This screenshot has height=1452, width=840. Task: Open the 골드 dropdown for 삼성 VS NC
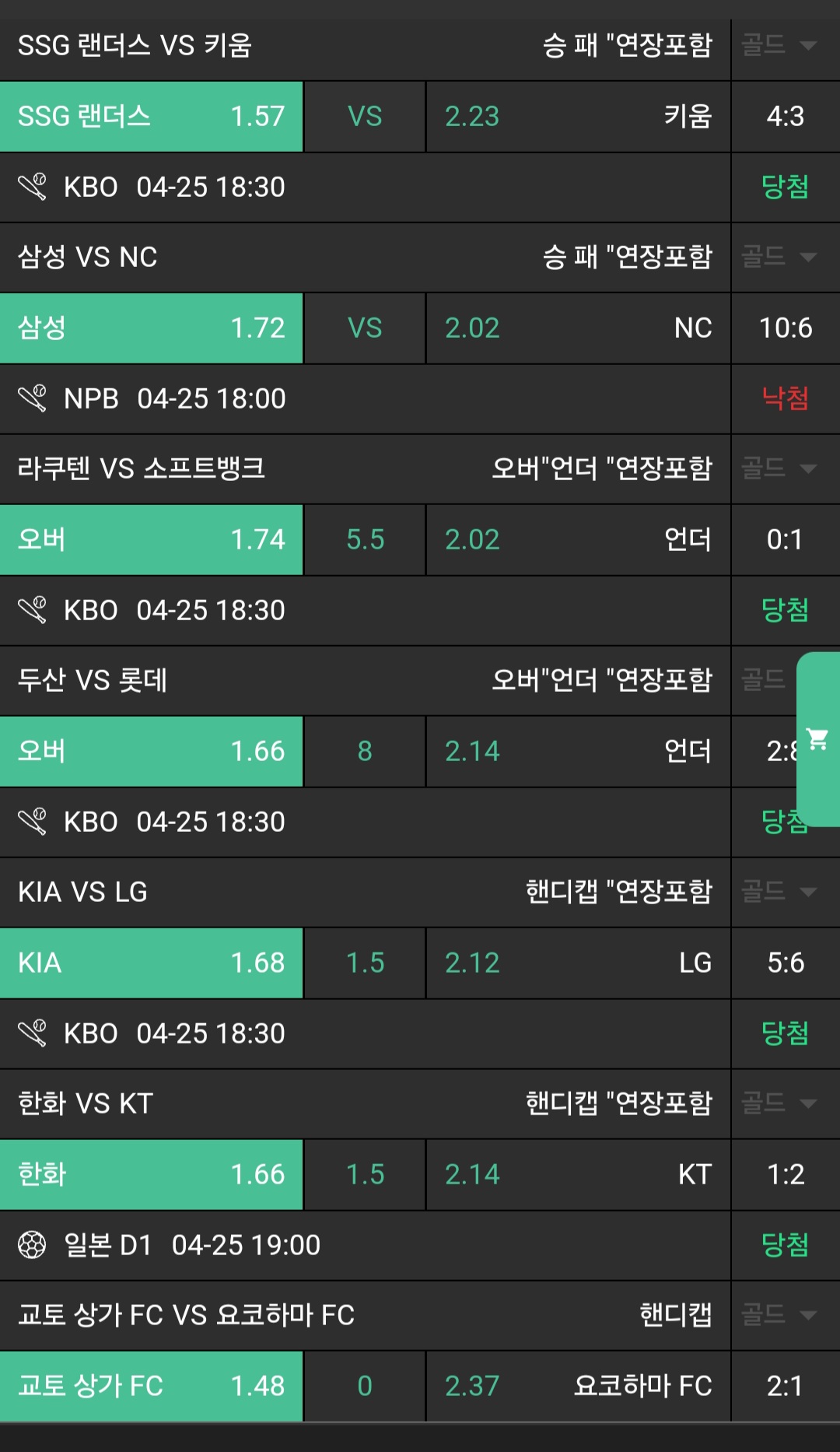[779, 257]
